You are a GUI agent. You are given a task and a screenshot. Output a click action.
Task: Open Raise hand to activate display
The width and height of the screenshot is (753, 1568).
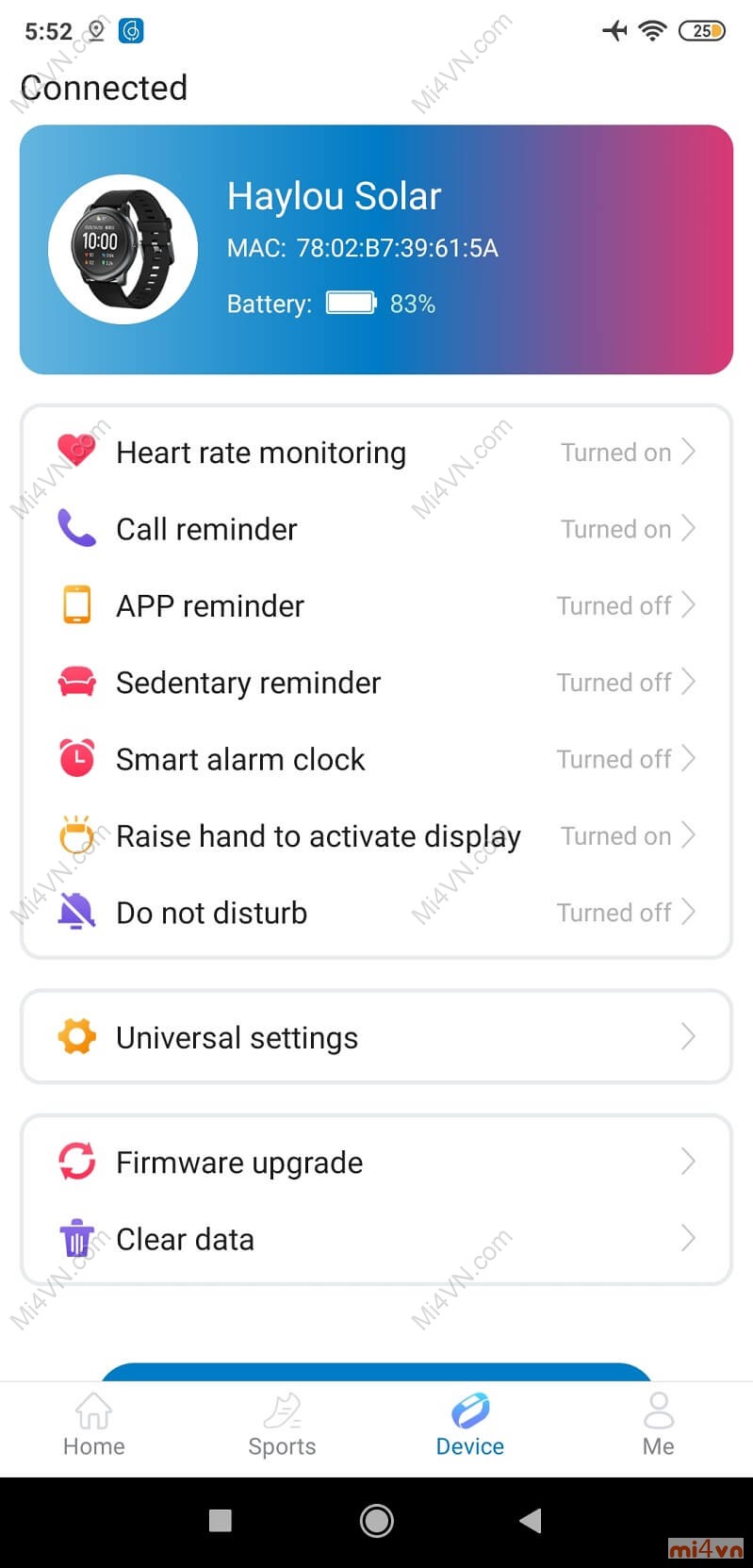375,836
